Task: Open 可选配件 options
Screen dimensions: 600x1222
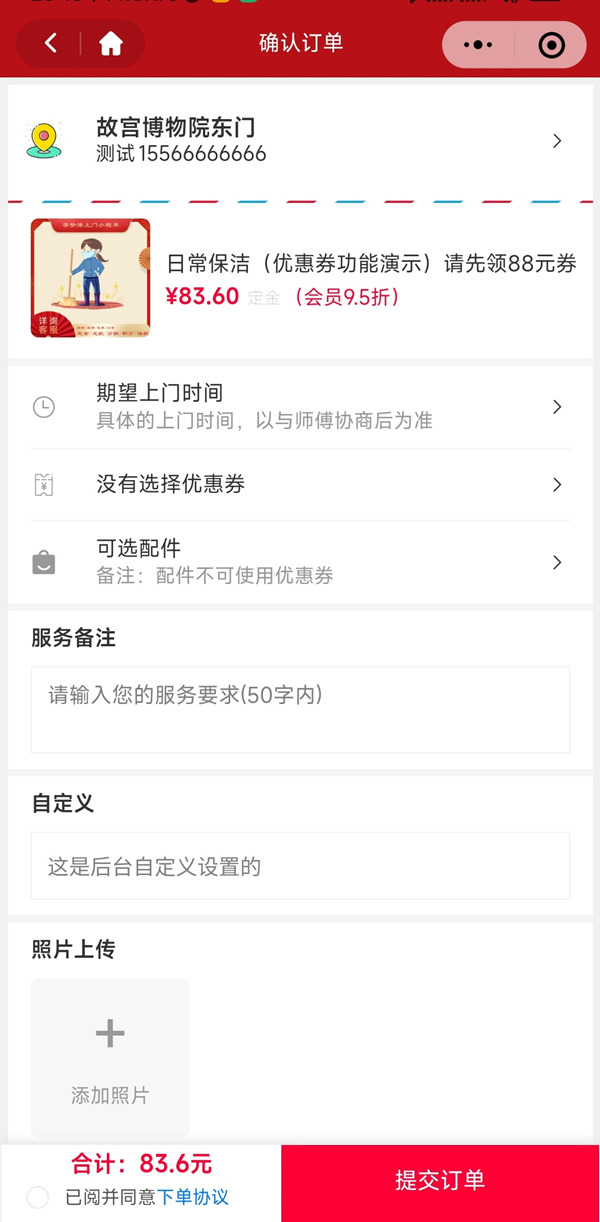Action: click(300, 562)
